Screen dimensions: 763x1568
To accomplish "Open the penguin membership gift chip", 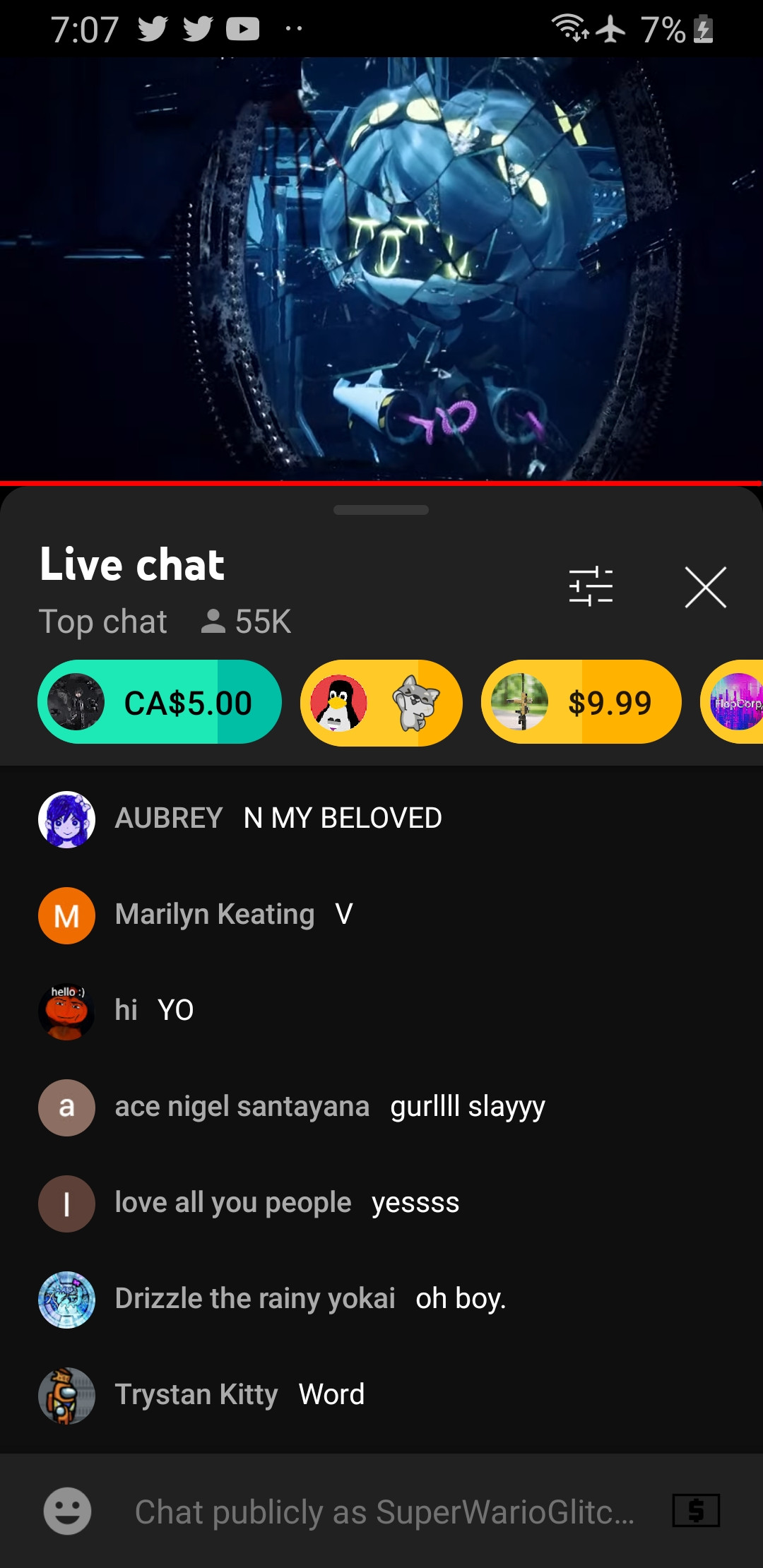I will (x=381, y=702).
